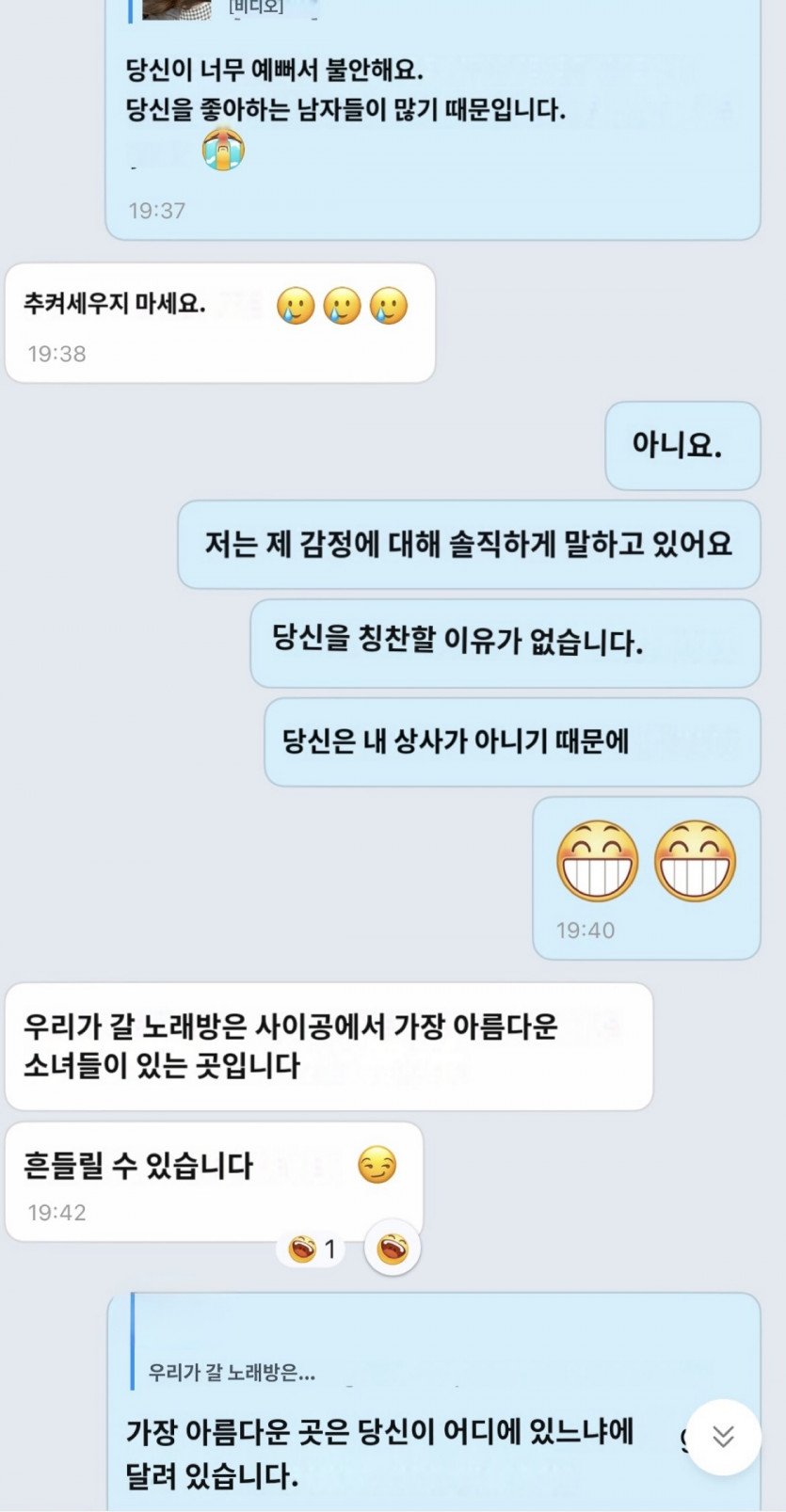Viewport: 786px width, 1512px height.
Task: Open the quoted video thumbnail above 당신이 너무 예뻐서
Action: coord(177,8)
